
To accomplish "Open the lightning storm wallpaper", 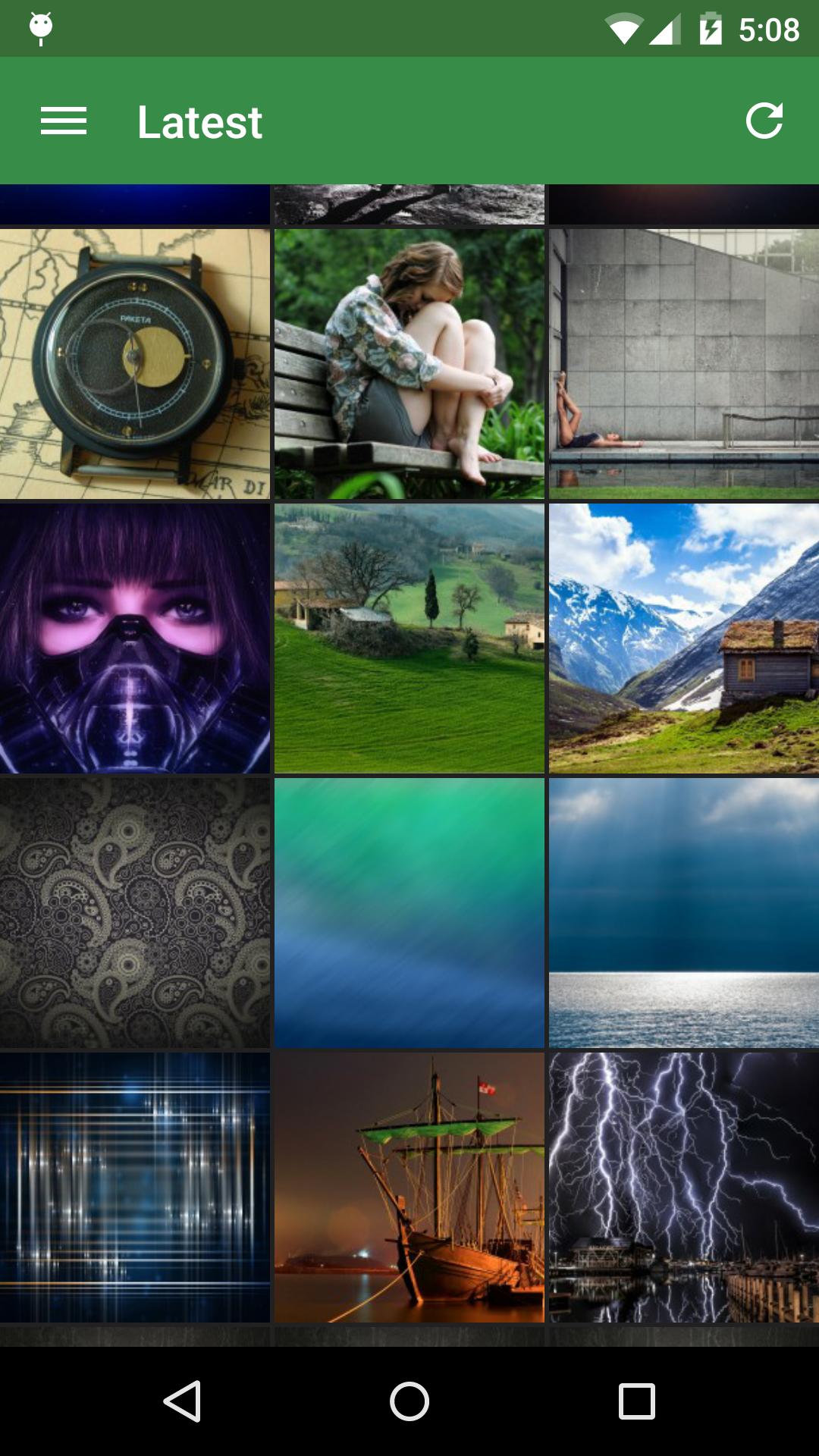I will click(x=684, y=1188).
